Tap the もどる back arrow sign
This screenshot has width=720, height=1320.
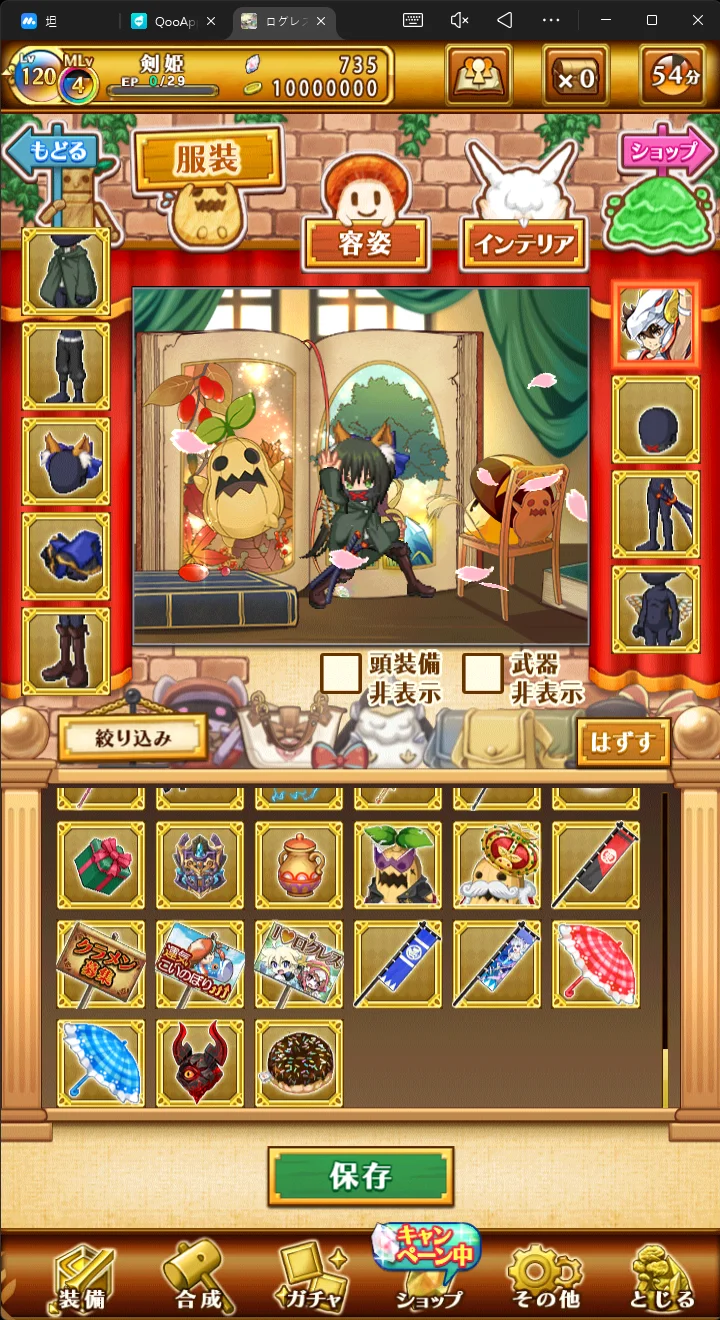[55, 153]
